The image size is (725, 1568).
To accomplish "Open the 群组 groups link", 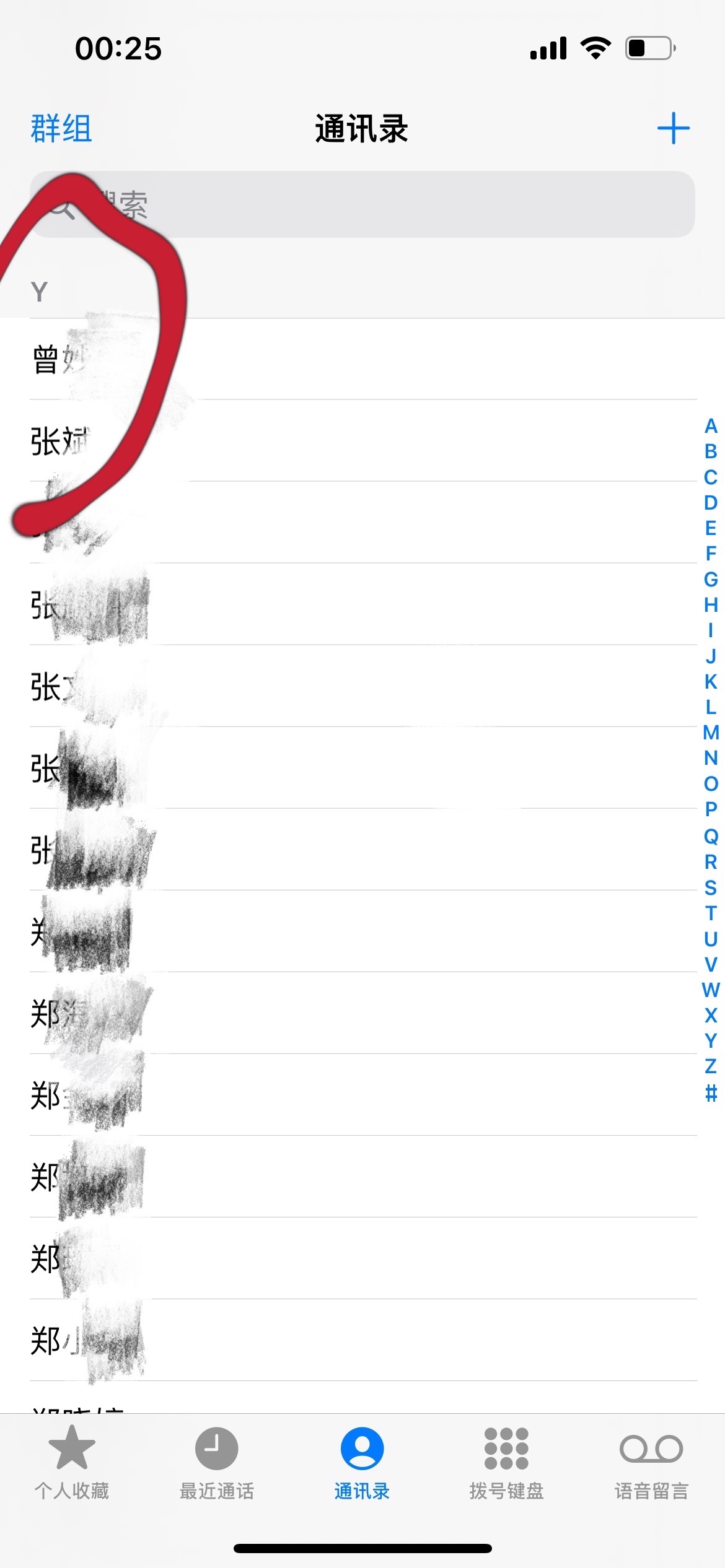I will pos(61,129).
